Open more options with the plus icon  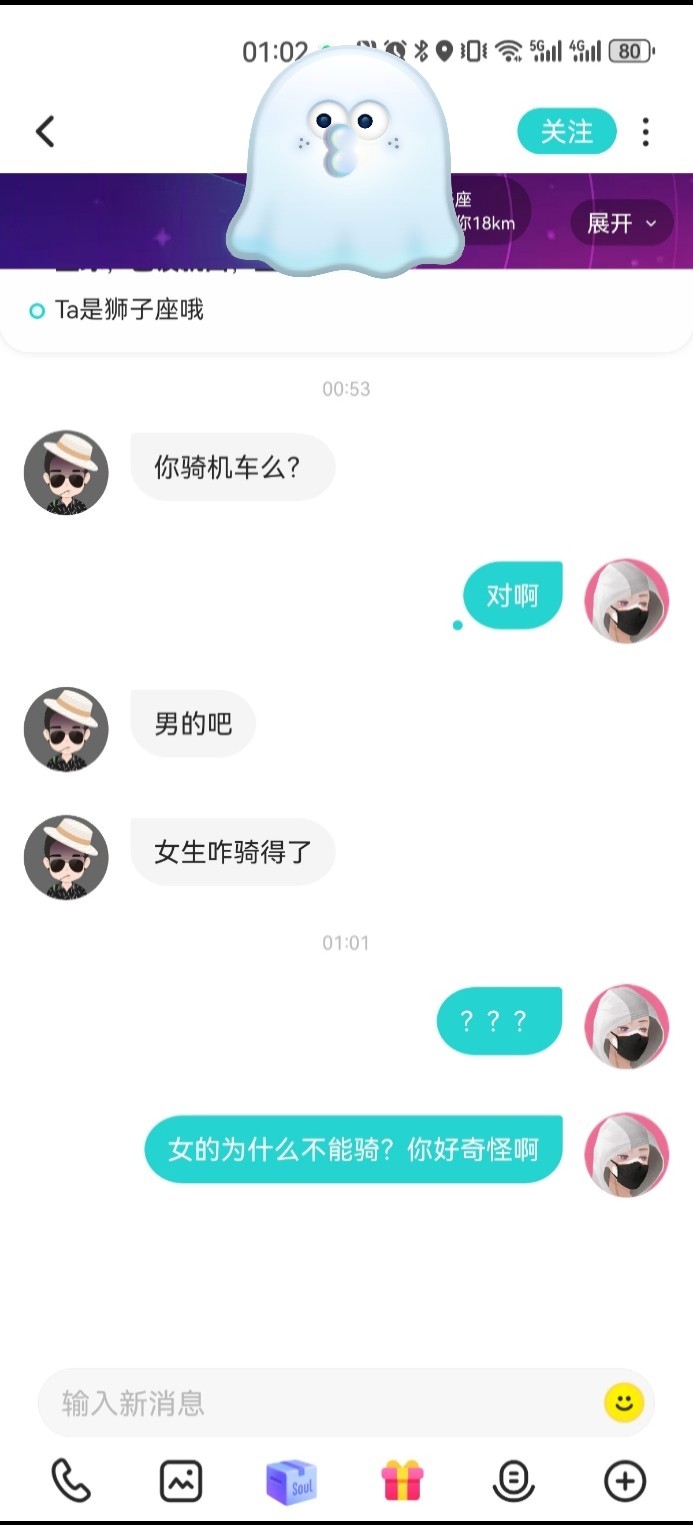point(625,1481)
